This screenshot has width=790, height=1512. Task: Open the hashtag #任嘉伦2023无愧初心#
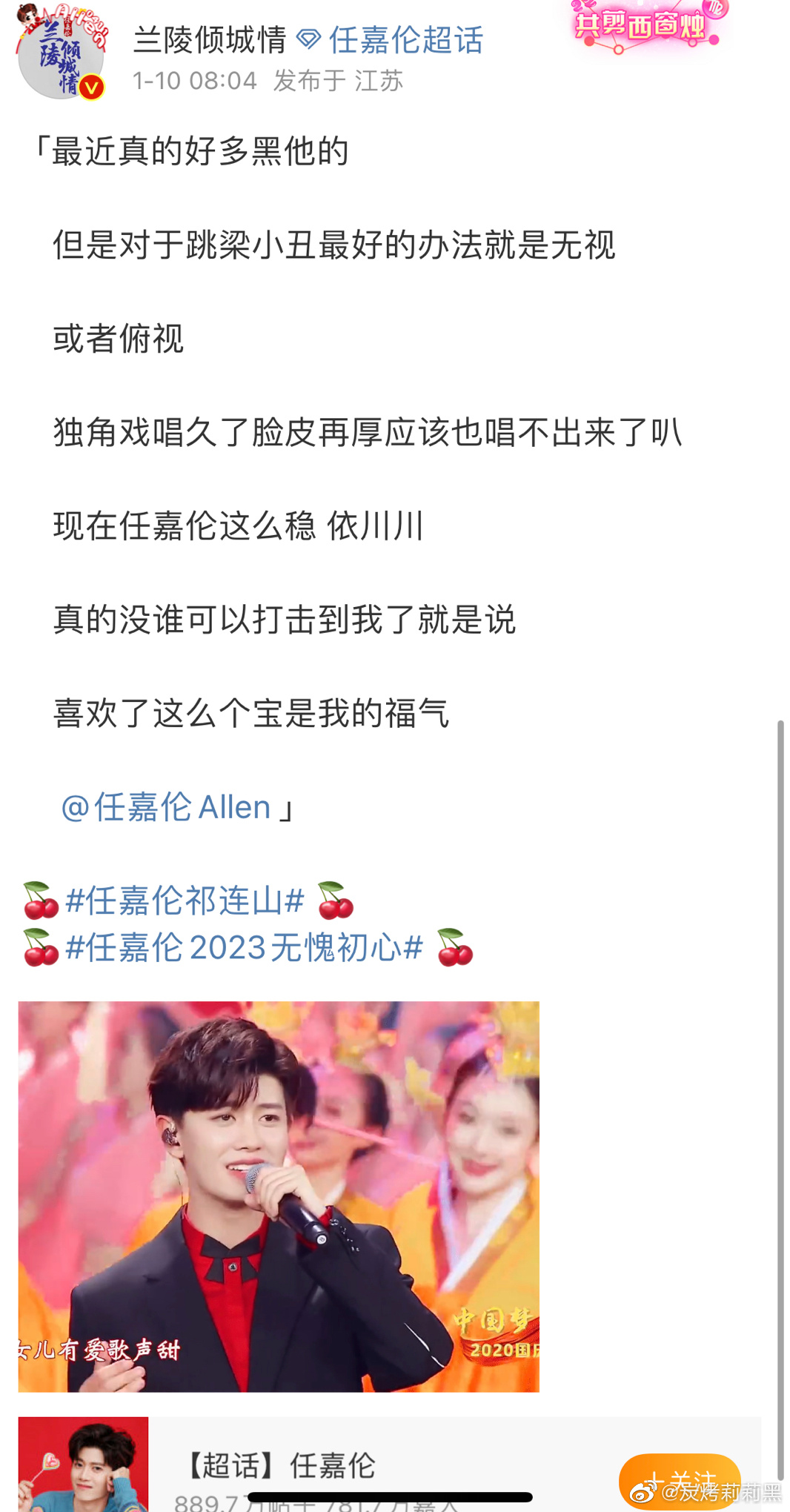pyautogui.click(x=244, y=947)
